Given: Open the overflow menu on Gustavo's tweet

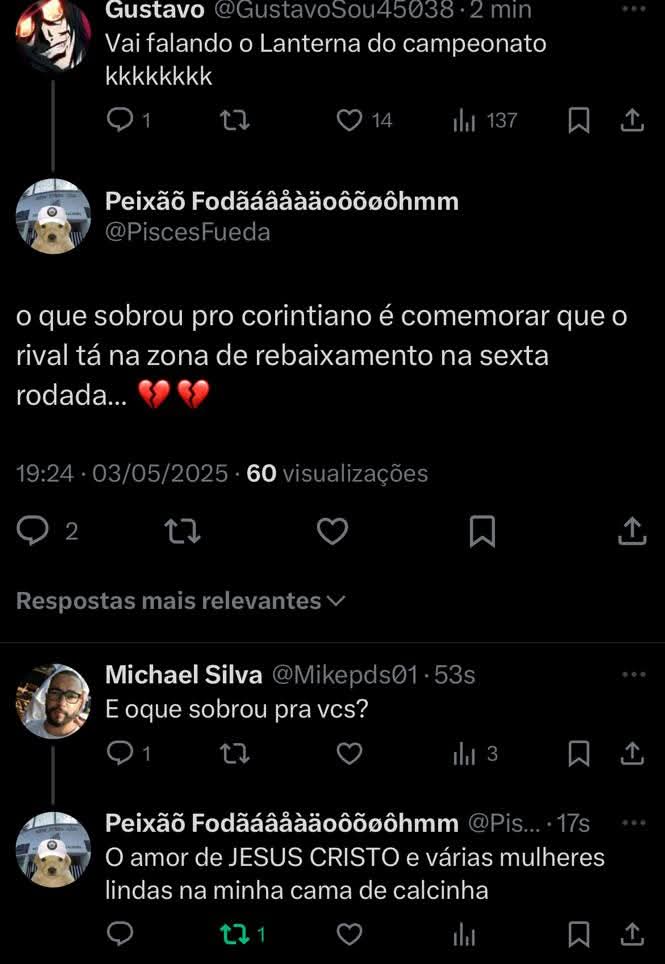Looking at the screenshot, I should [x=634, y=9].
